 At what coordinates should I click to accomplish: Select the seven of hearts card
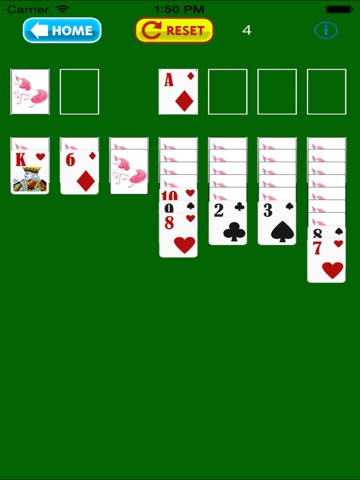pos(326,261)
